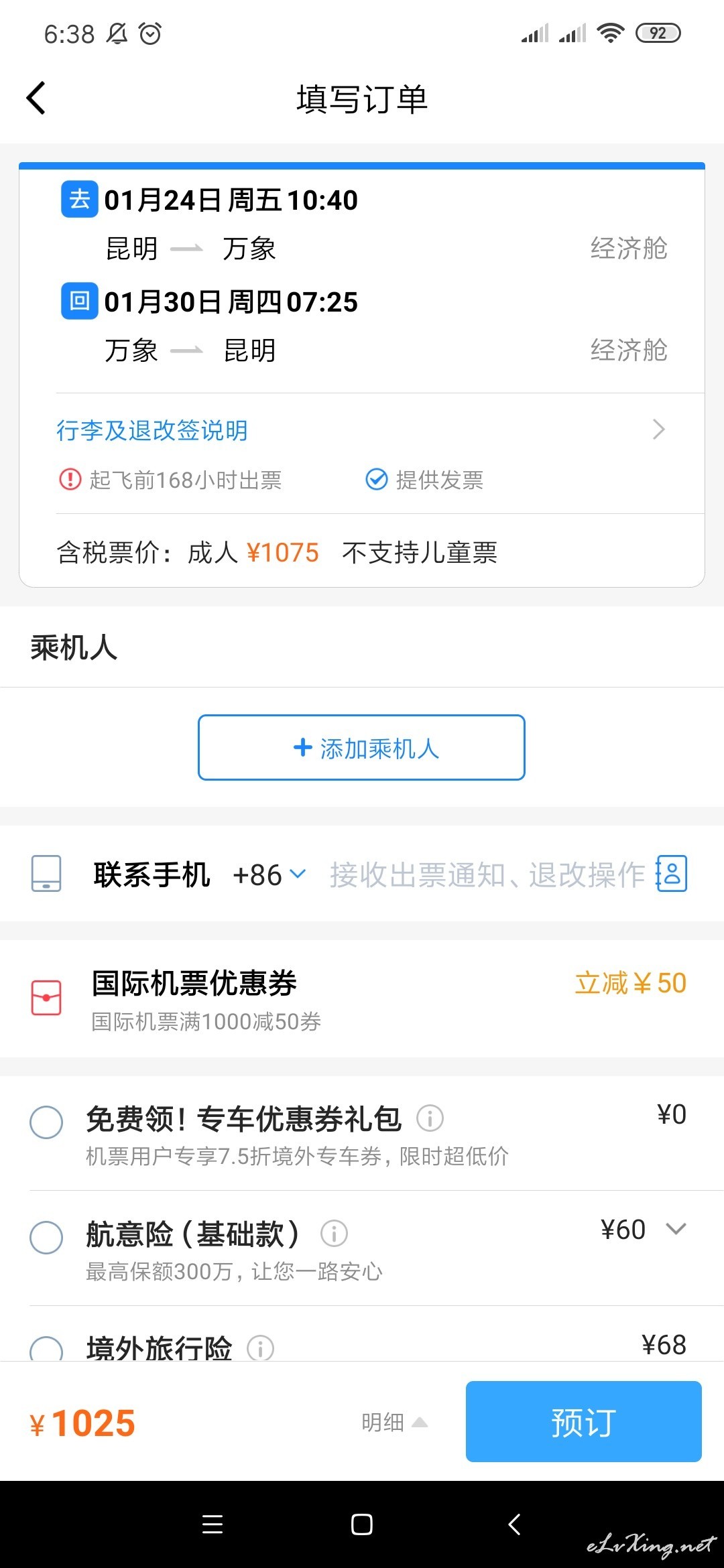724x1568 pixels.
Task: Tap 添加乘机人 to add a passenger
Action: point(361,748)
